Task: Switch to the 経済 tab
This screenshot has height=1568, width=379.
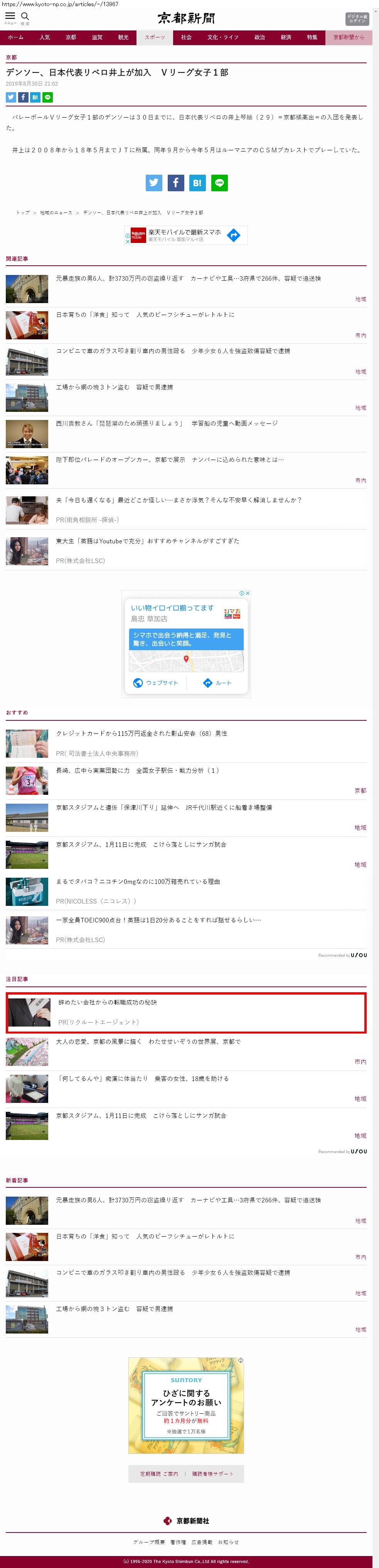Action: (x=286, y=38)
